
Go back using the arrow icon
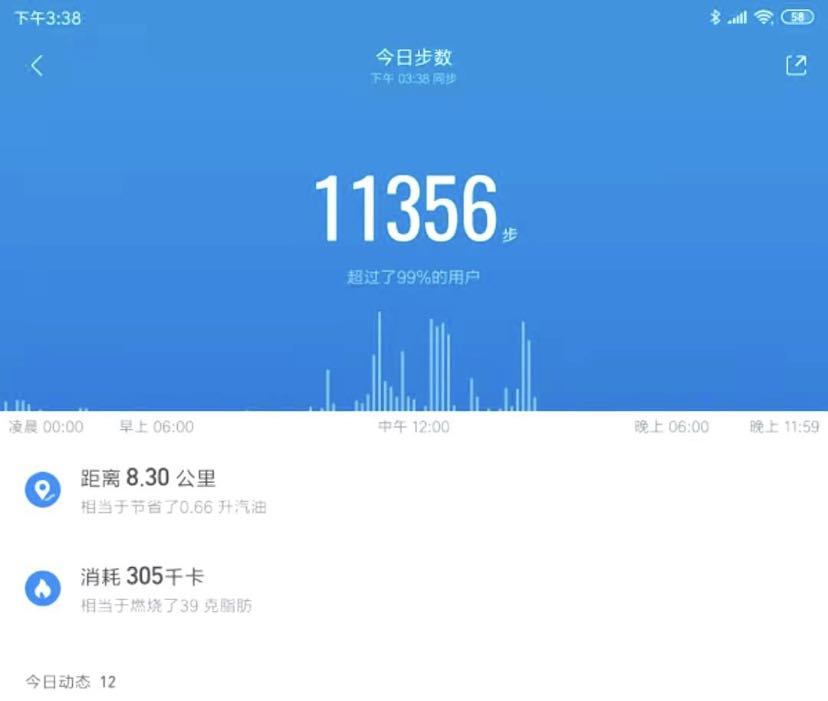pos(37,66)
